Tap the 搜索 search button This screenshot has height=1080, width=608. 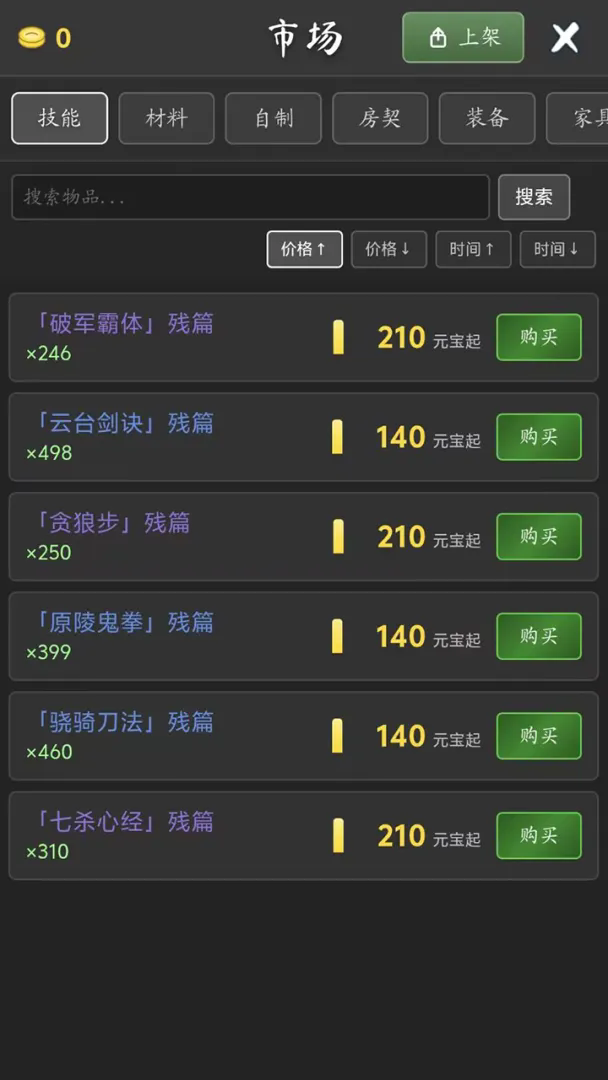point(534,197)
